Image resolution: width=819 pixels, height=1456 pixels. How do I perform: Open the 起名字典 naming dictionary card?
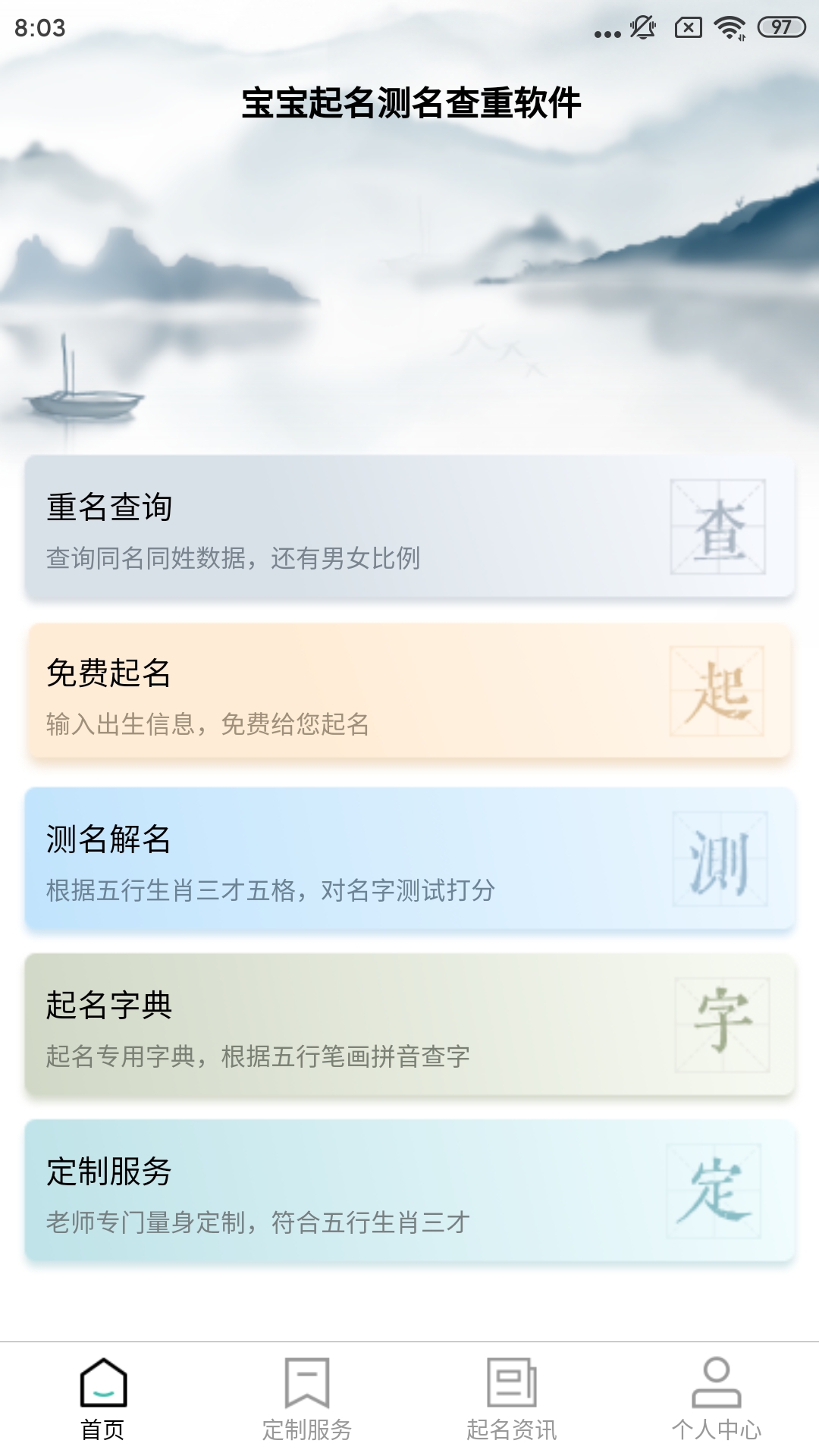tap(409, 1025)
